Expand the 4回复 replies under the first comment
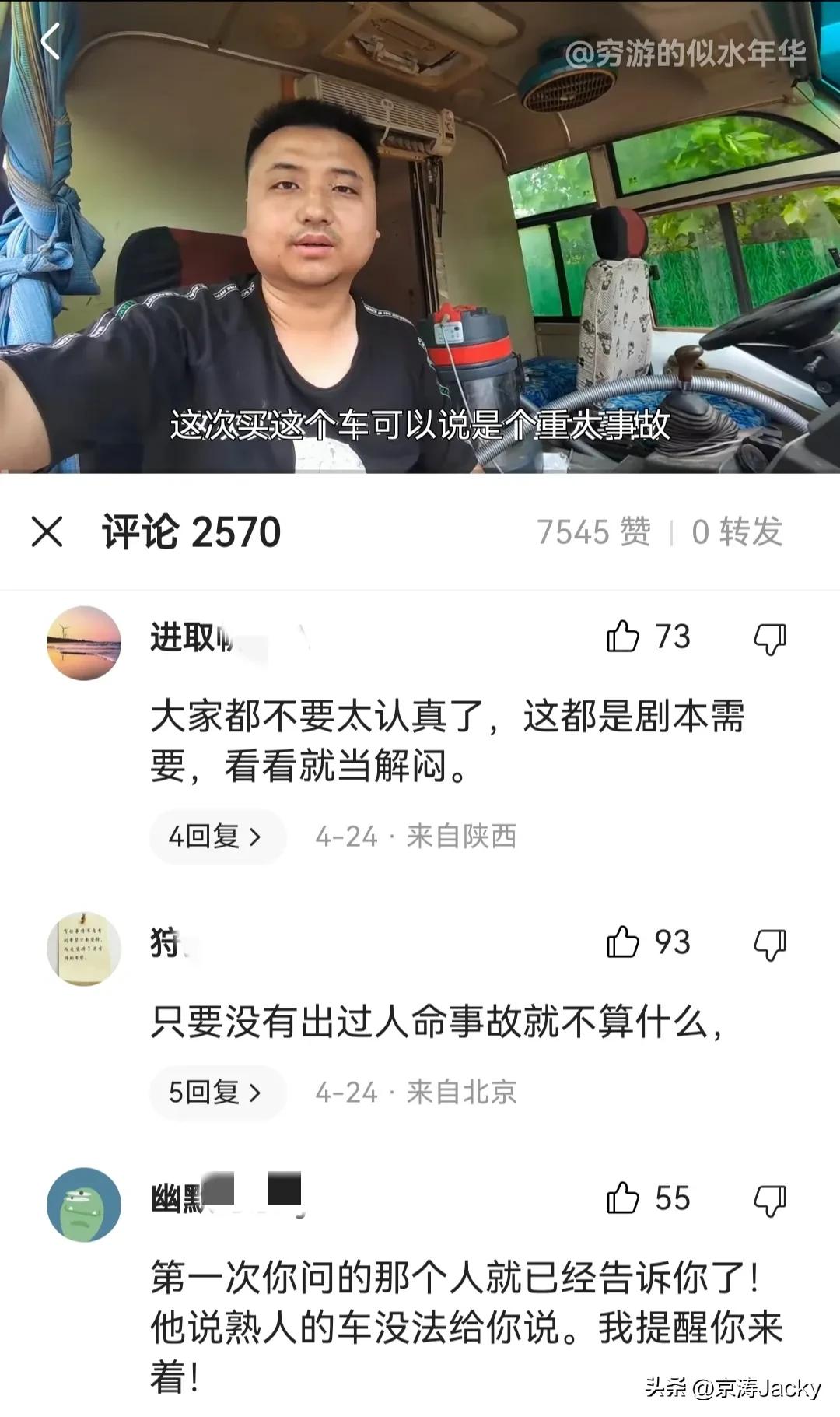 click(x=216, y=836)
